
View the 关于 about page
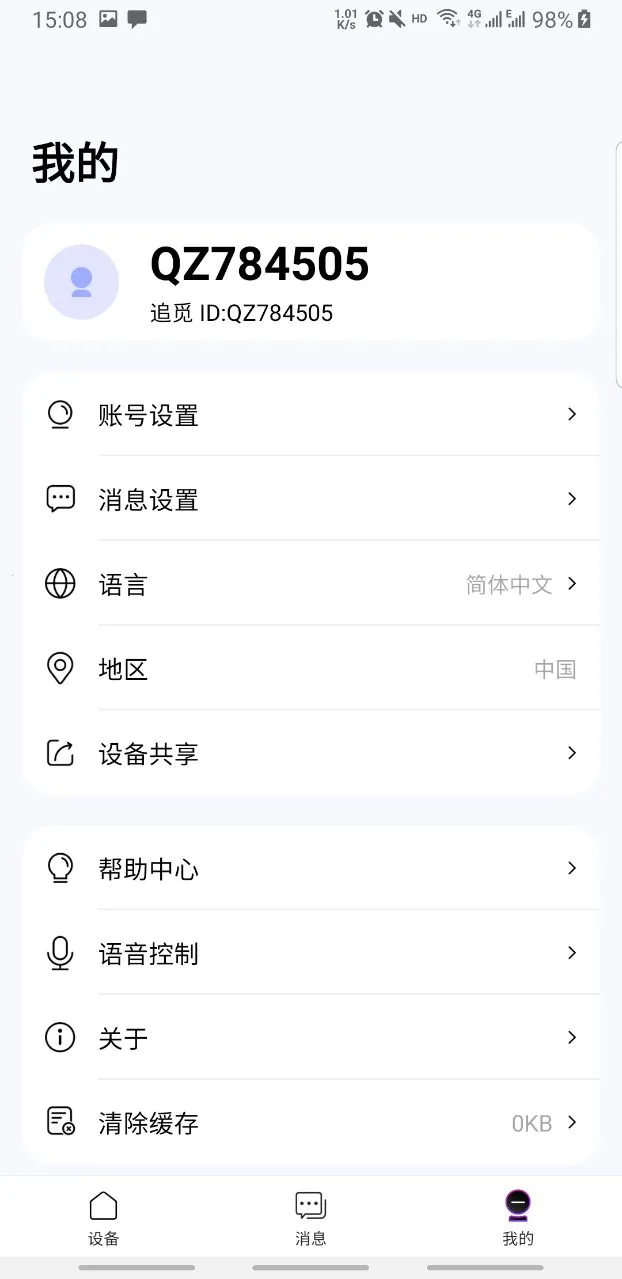(310, 1038)
